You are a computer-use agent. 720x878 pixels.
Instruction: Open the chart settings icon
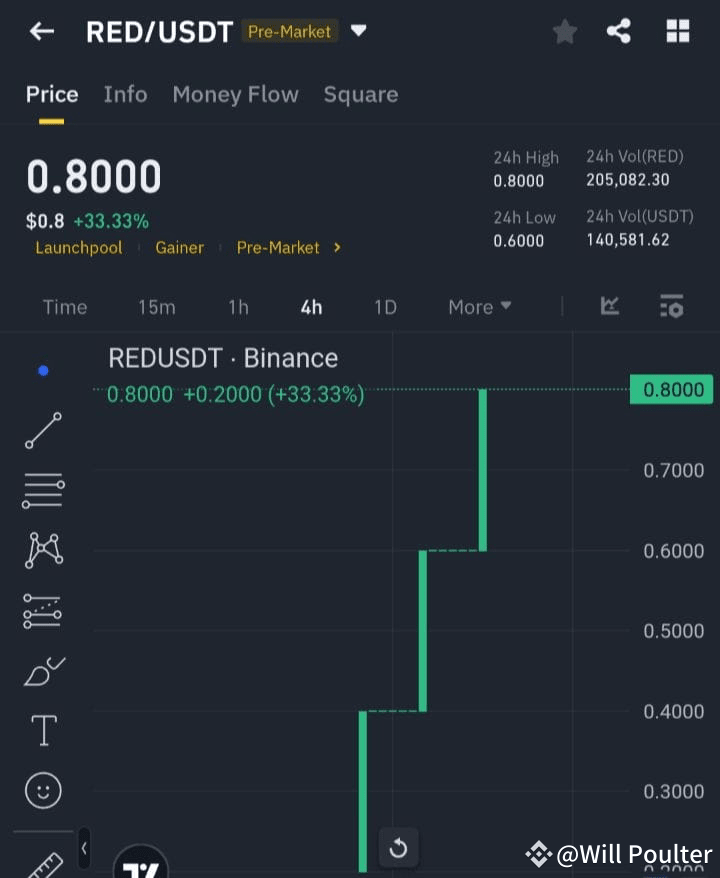point(671,307)
